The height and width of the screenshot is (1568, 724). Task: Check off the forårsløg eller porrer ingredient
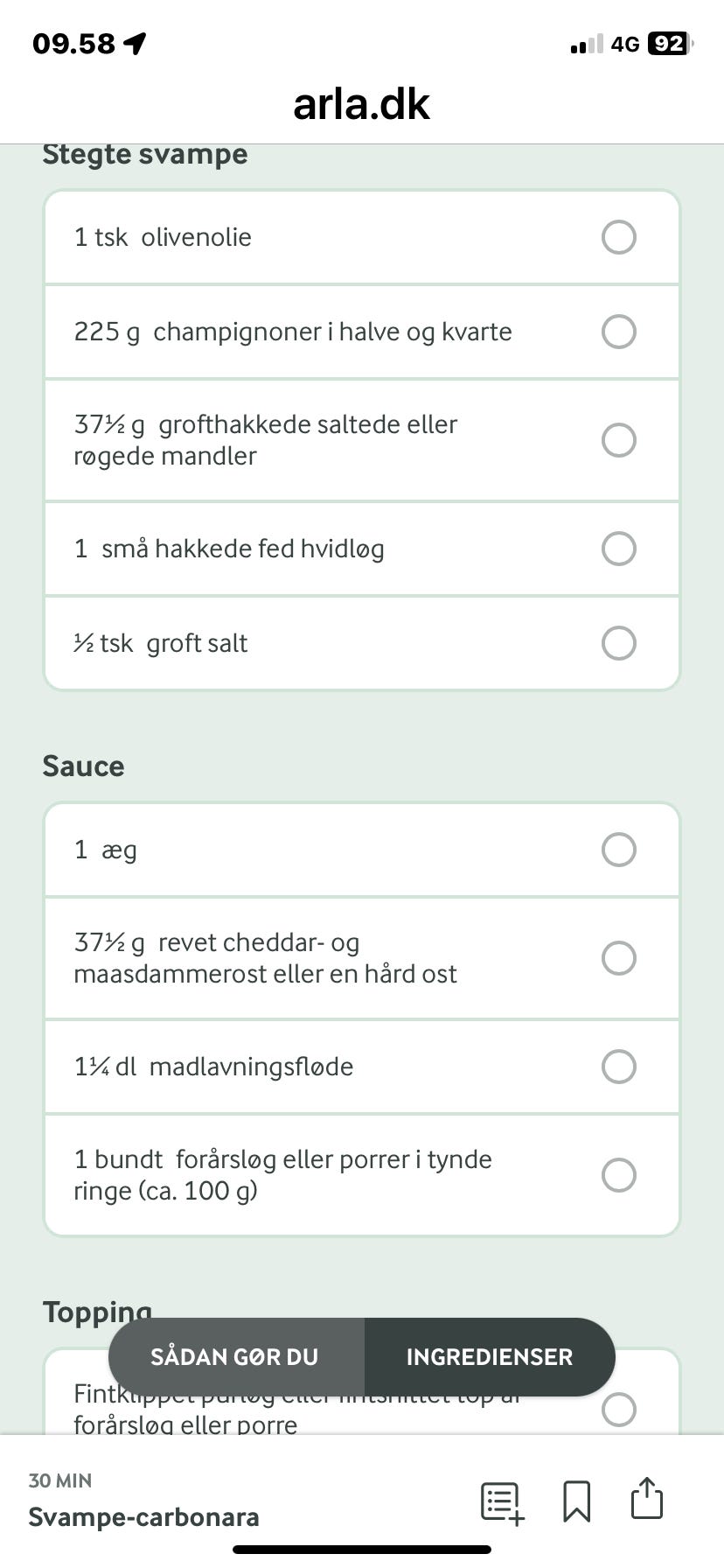pos(619,1175)
